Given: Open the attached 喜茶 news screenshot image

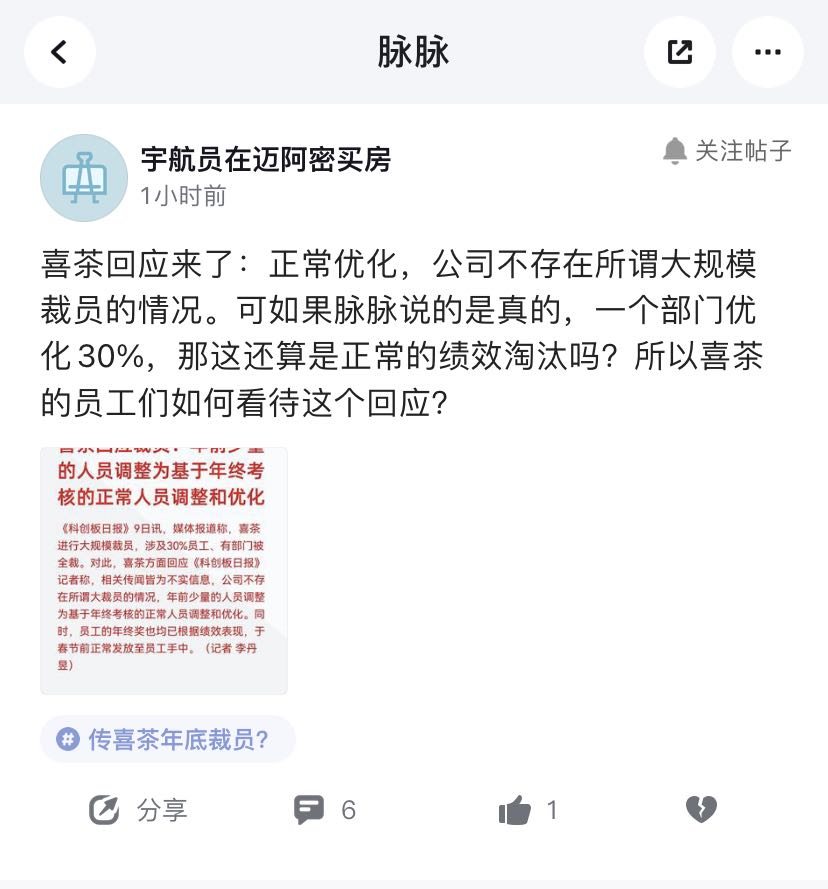Looking at the screenshot, I should coord(164,571).
